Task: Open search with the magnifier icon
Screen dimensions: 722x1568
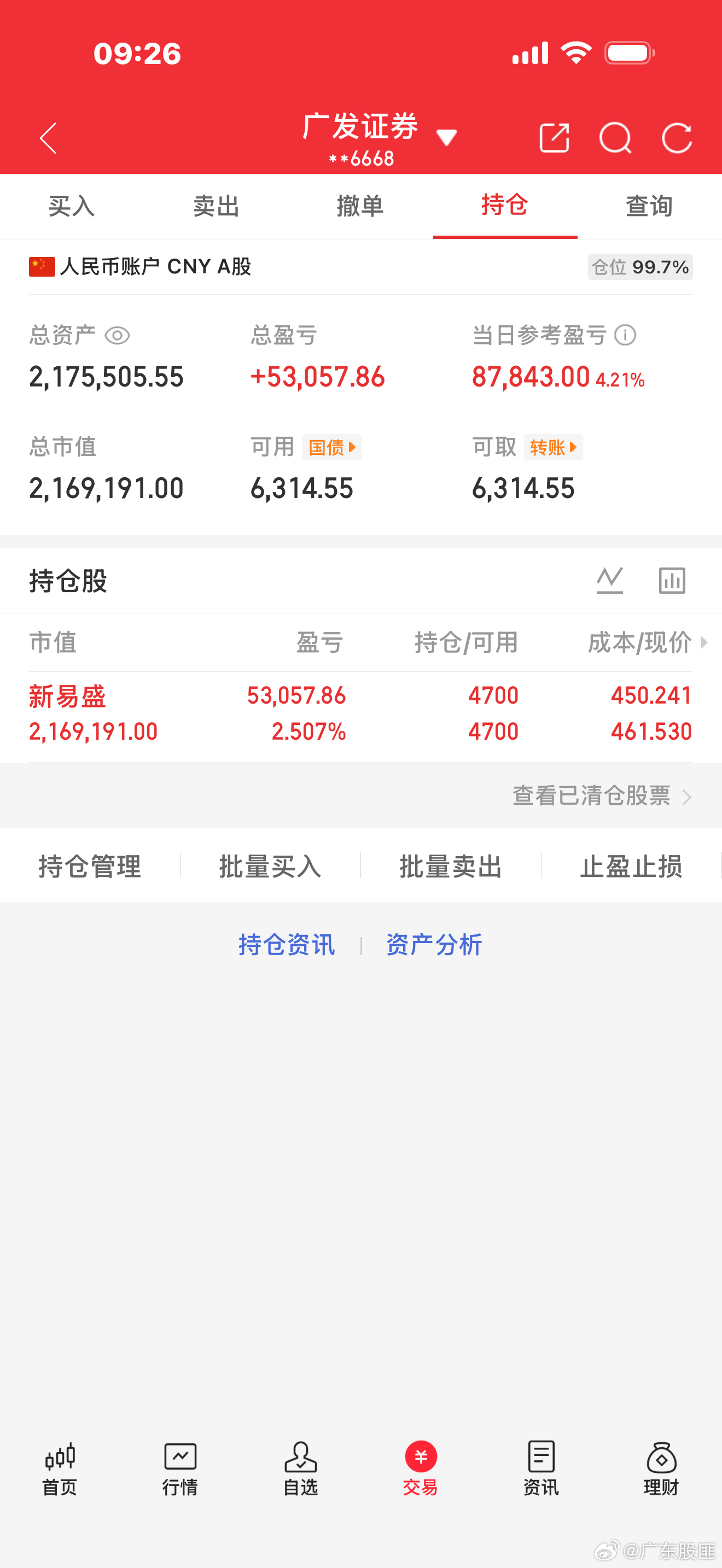Action: tap(615, 138)
